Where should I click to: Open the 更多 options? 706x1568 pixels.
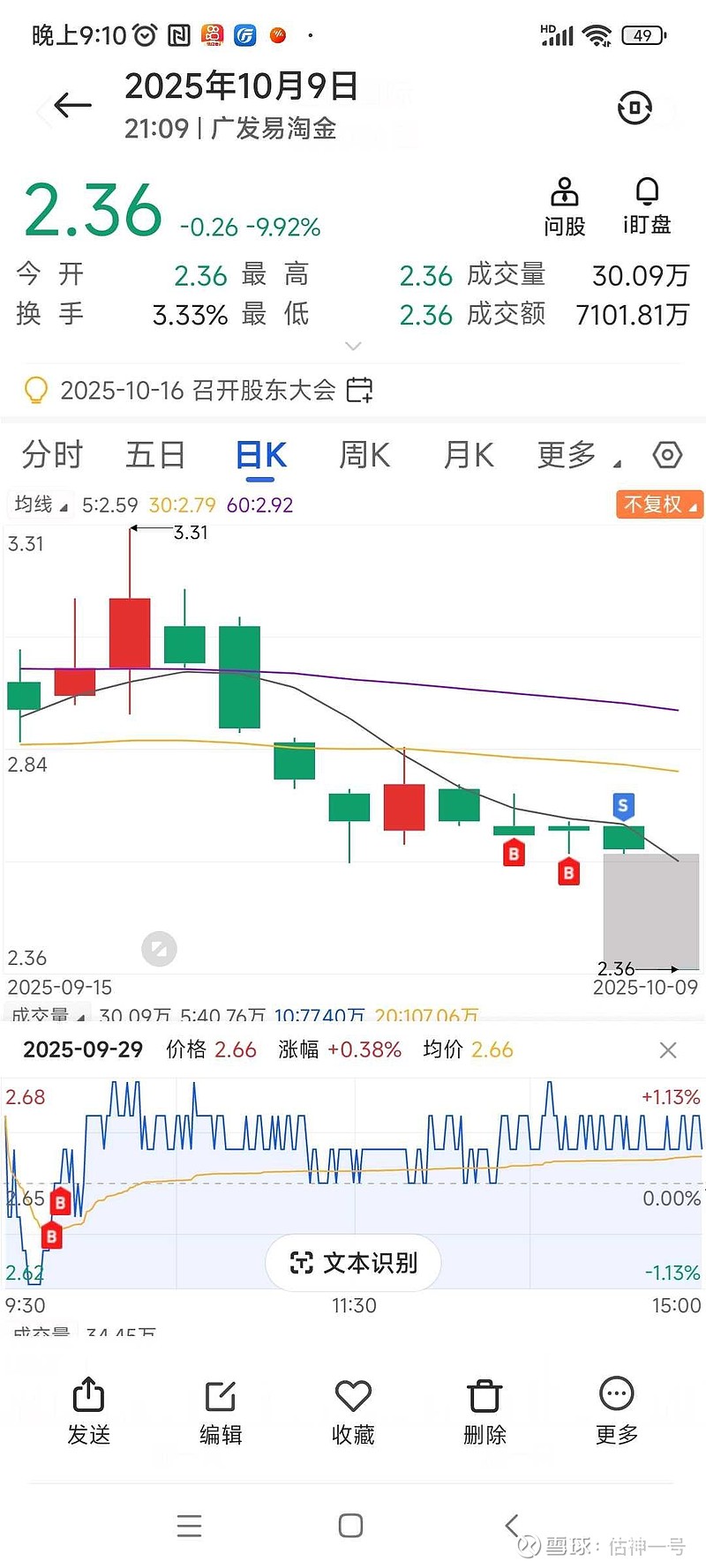click(x=616, y=1411)
